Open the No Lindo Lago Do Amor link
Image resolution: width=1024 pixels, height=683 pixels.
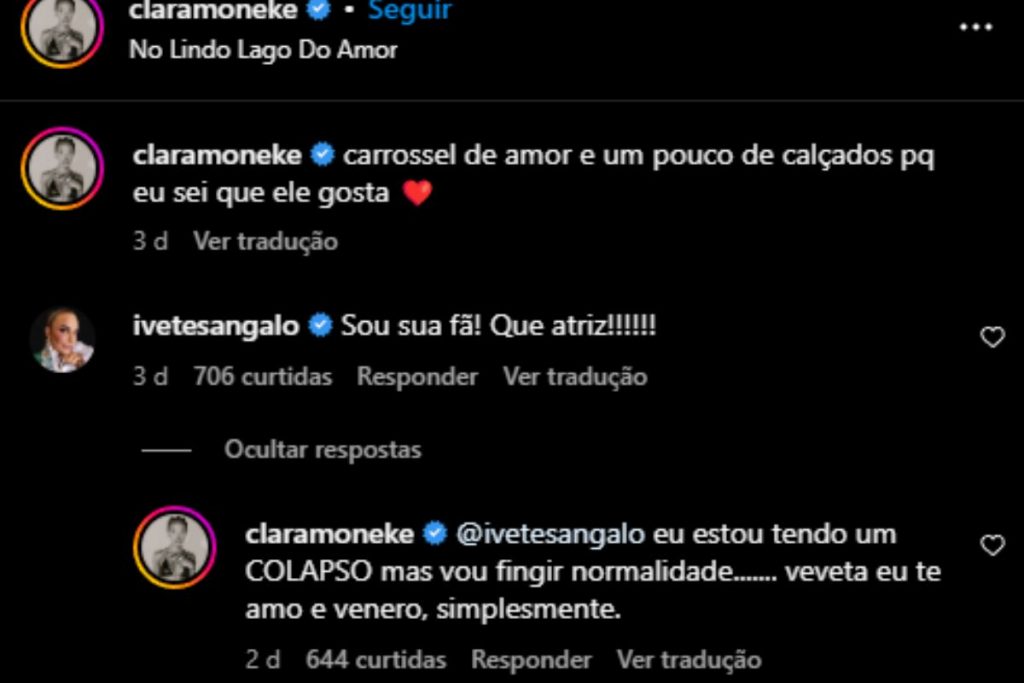[x=263, y=50]
